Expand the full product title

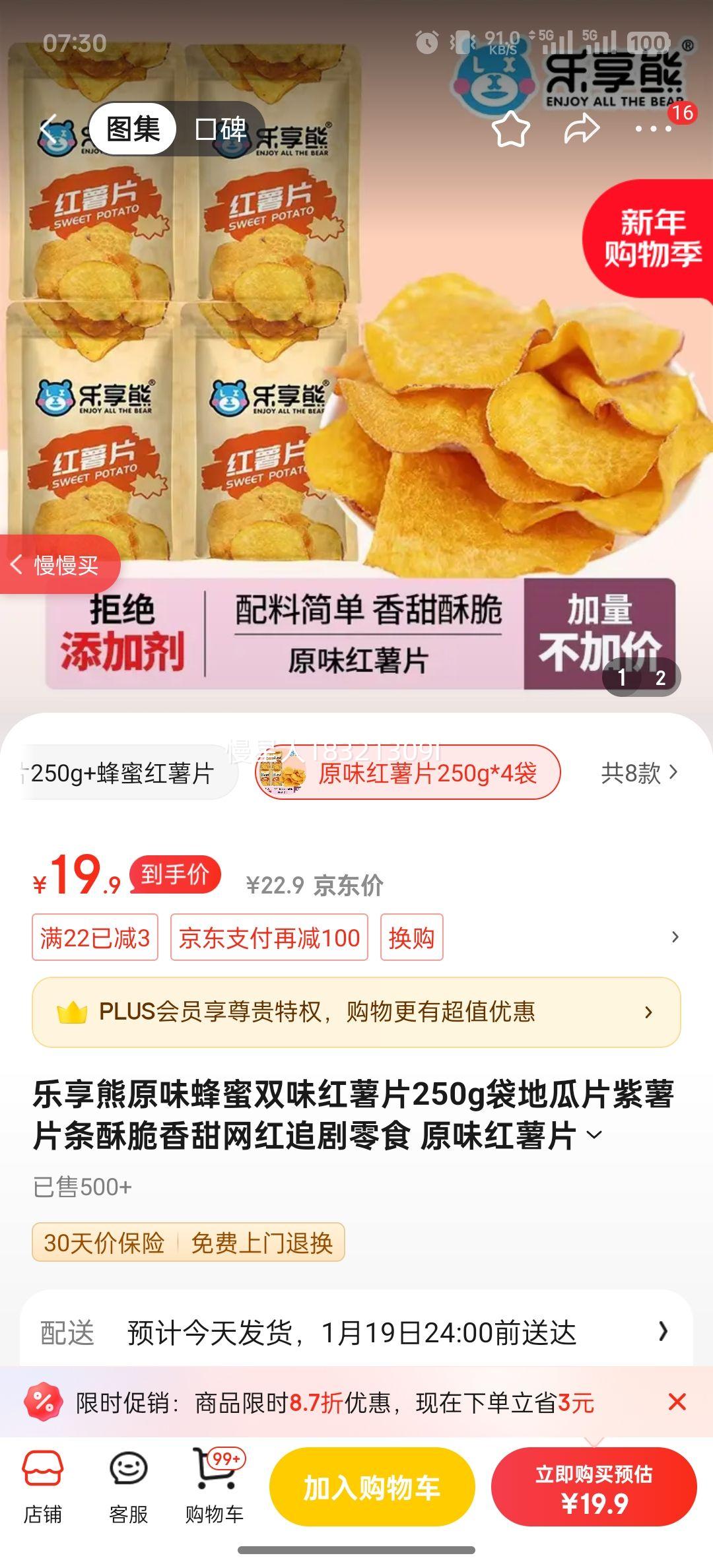coord(593,1134)
